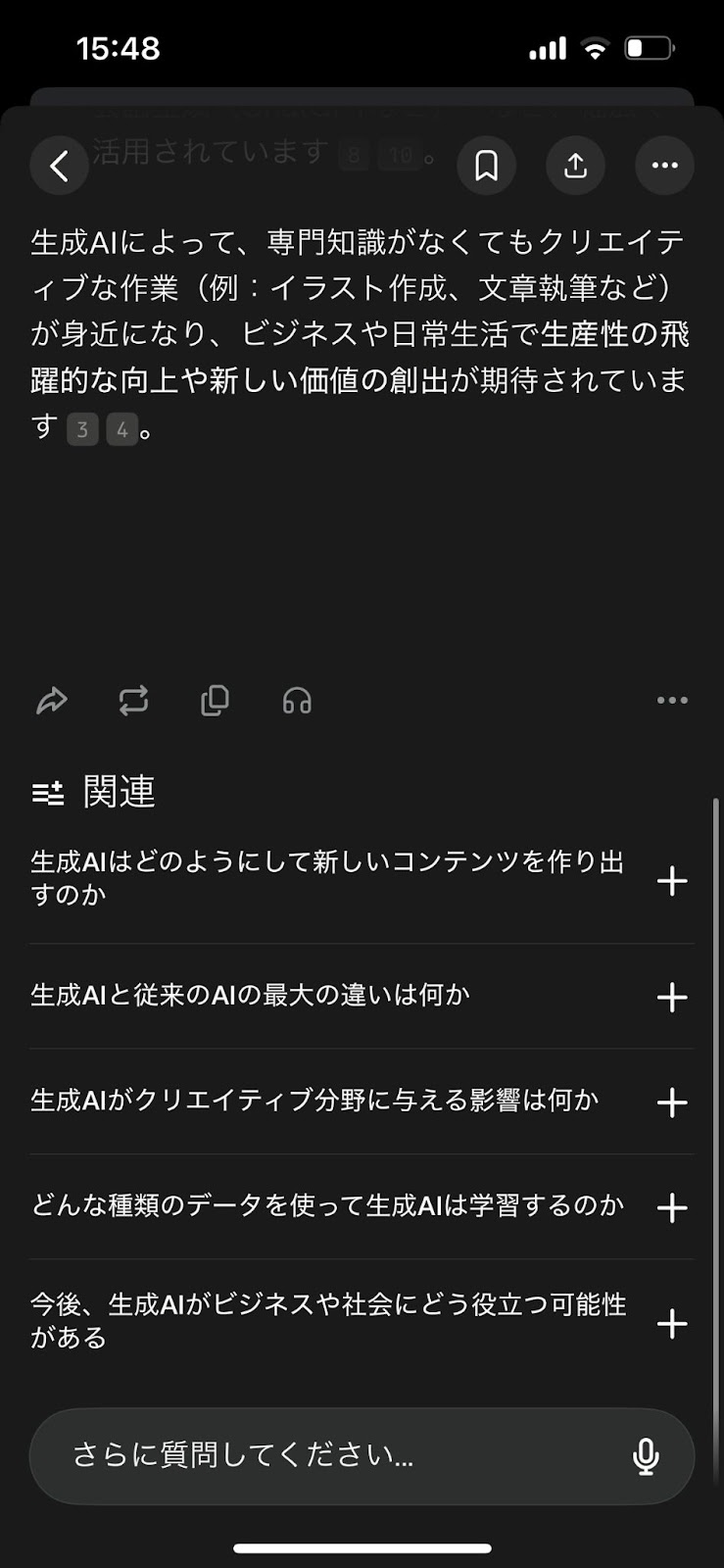724x1568 pixels.
Task: Open citation source 4
Action: 121,429
